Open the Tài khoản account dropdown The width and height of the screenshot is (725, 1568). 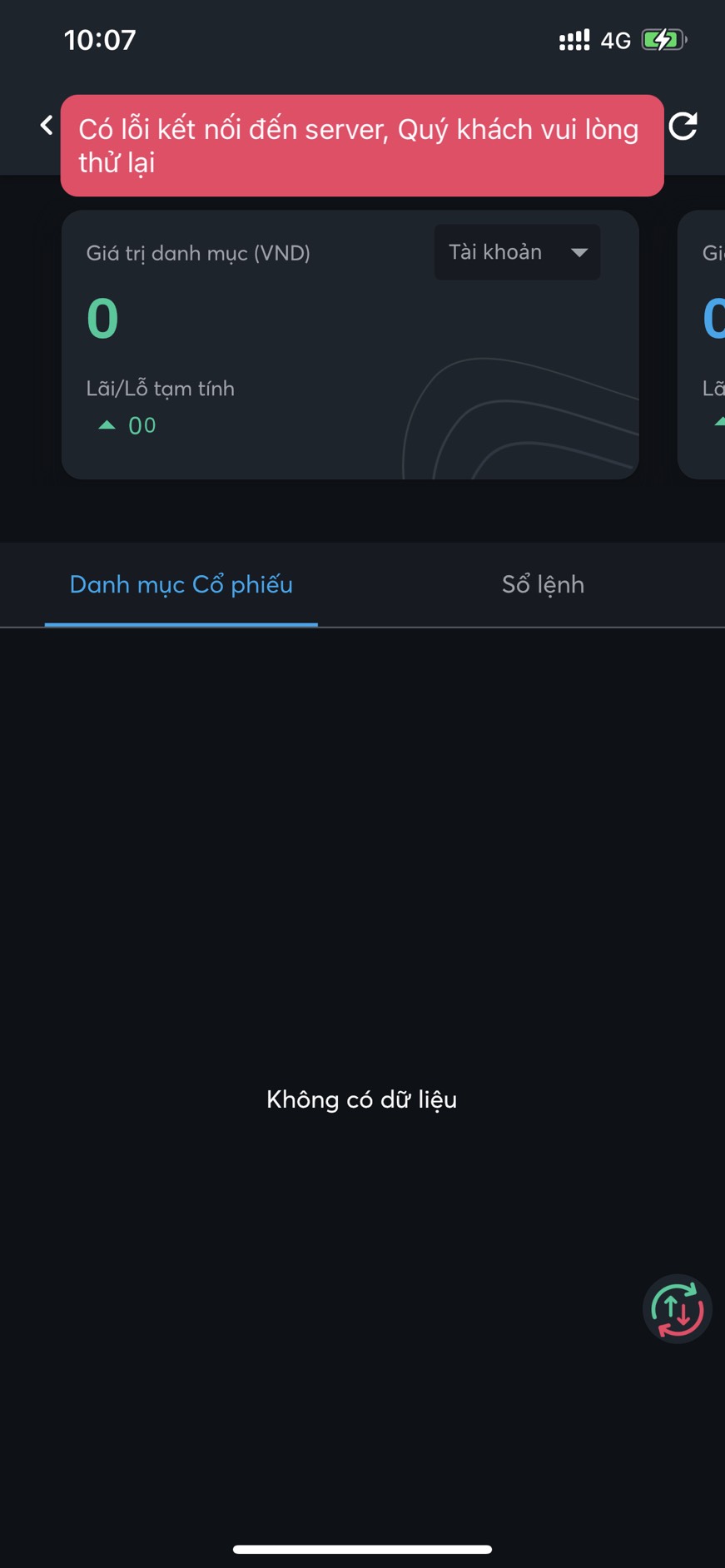517,252
